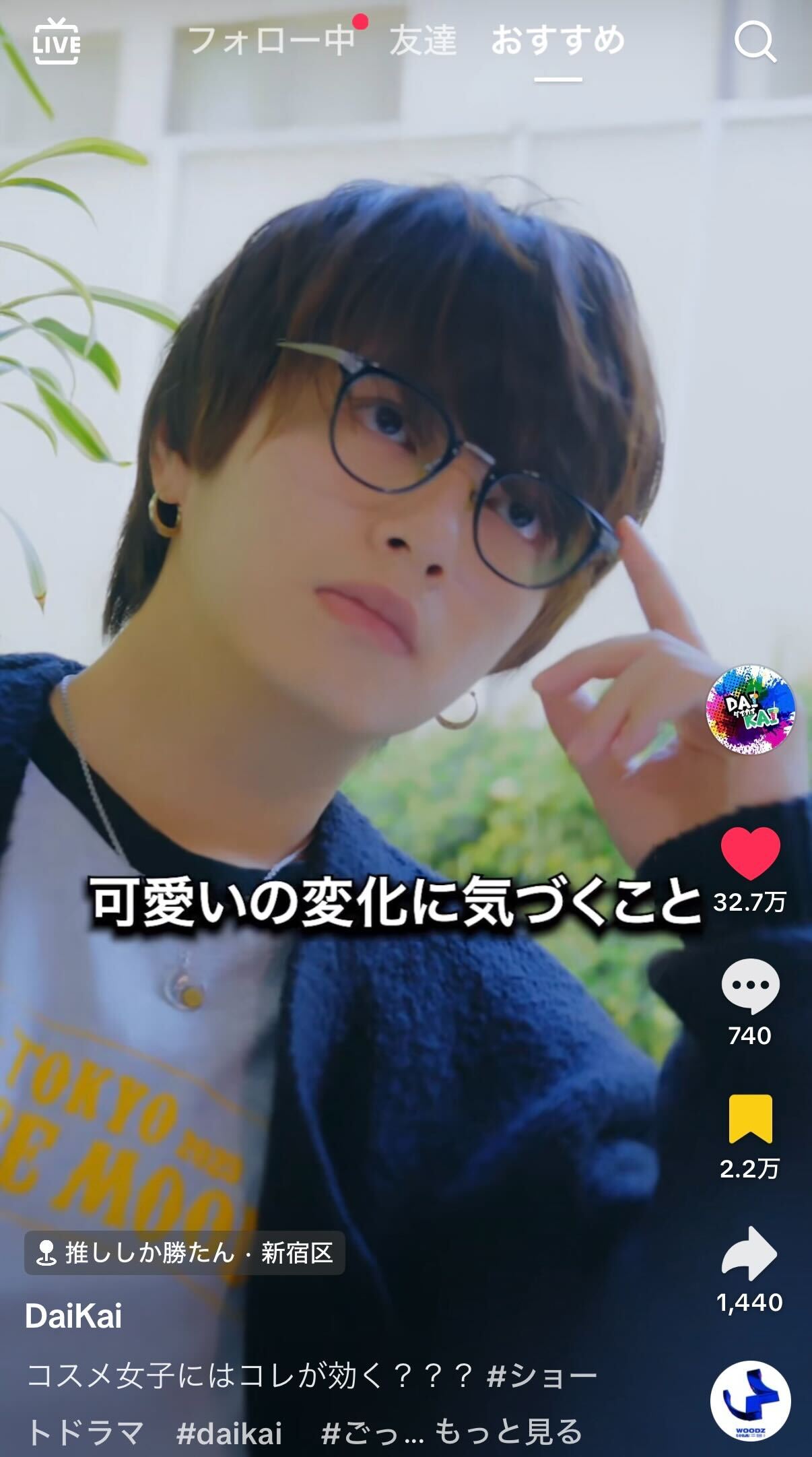Expand the caption with もっと見る
The height and width of the screenshot is (1457, 812).
508,1431
